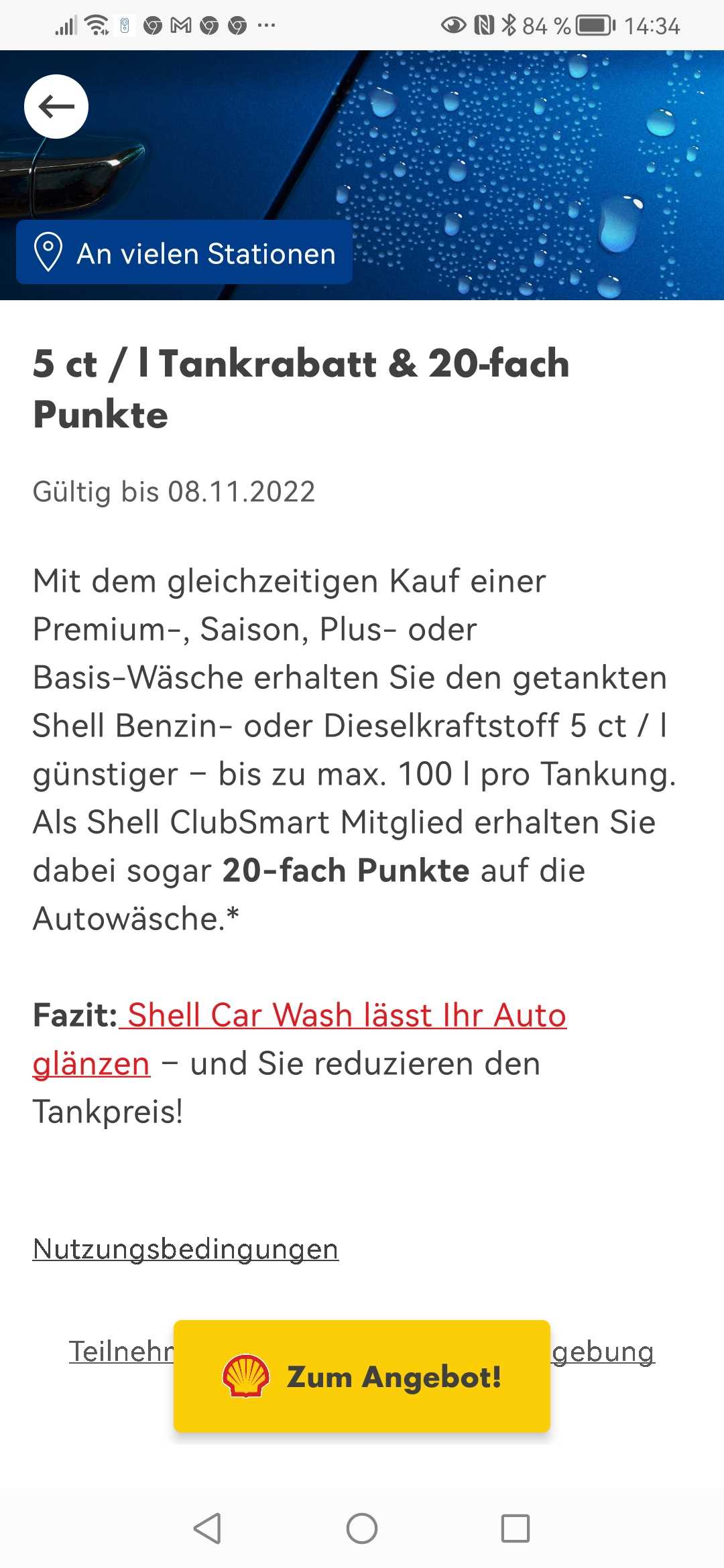Screen dimensions: 724x1568
Task: Open the Nutzungsbedingungen link
Action: tap(186, 1249)
